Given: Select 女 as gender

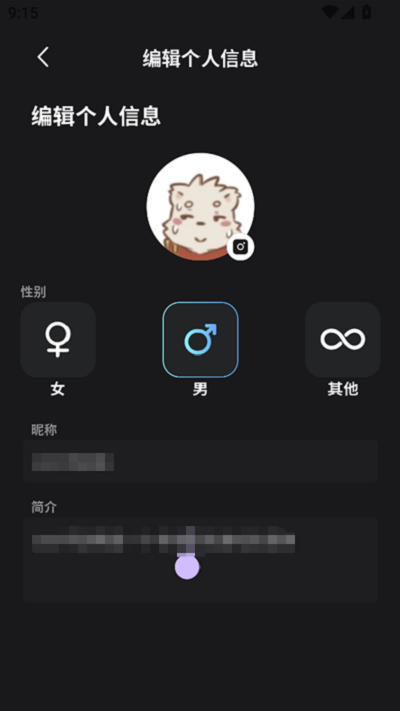Looking at the screenshot, I should click(x=58, y=340).
